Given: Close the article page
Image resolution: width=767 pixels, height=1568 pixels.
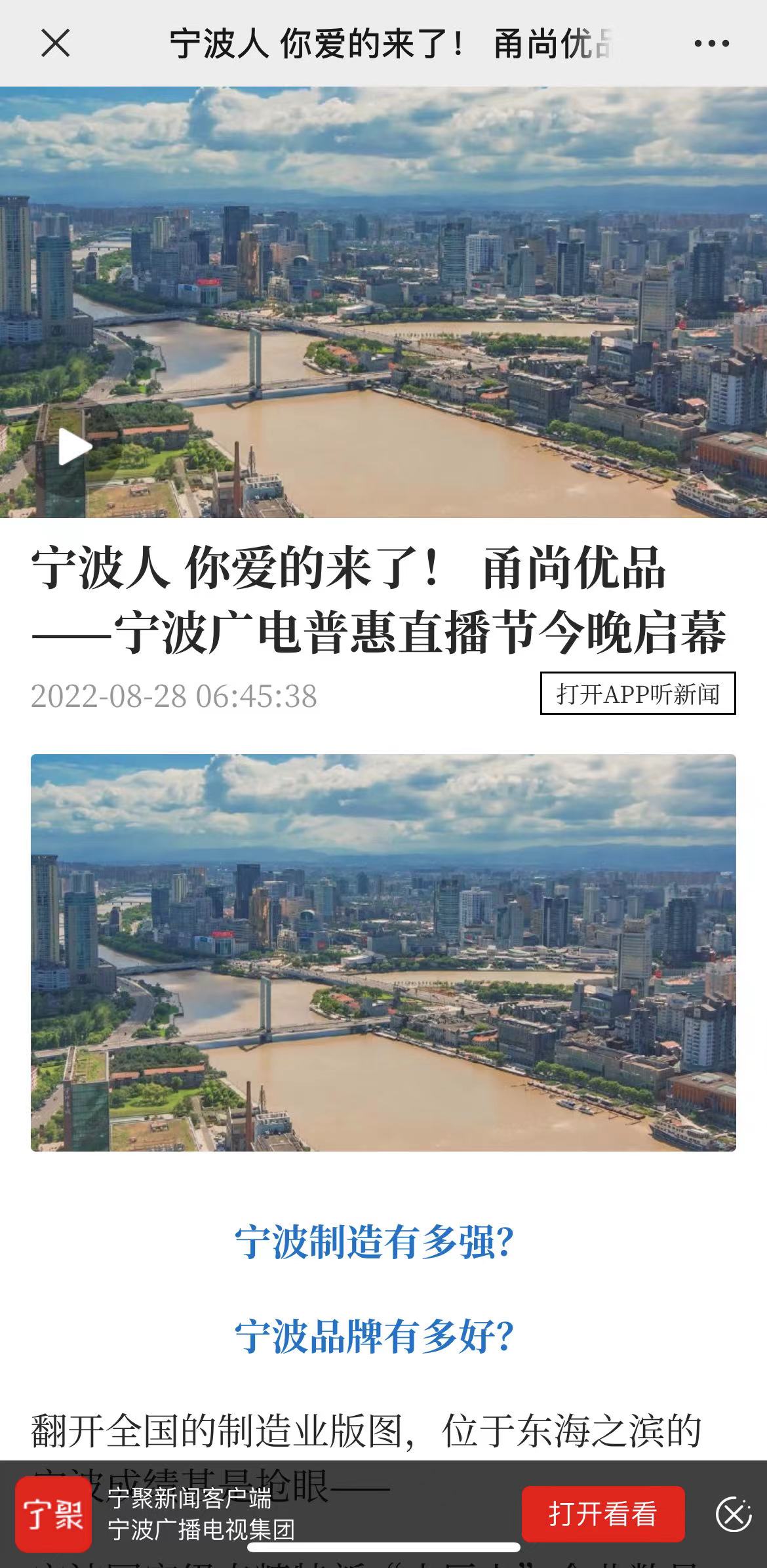Looking at the screenshot, I should pyautogui.click(x=55, y=44).
